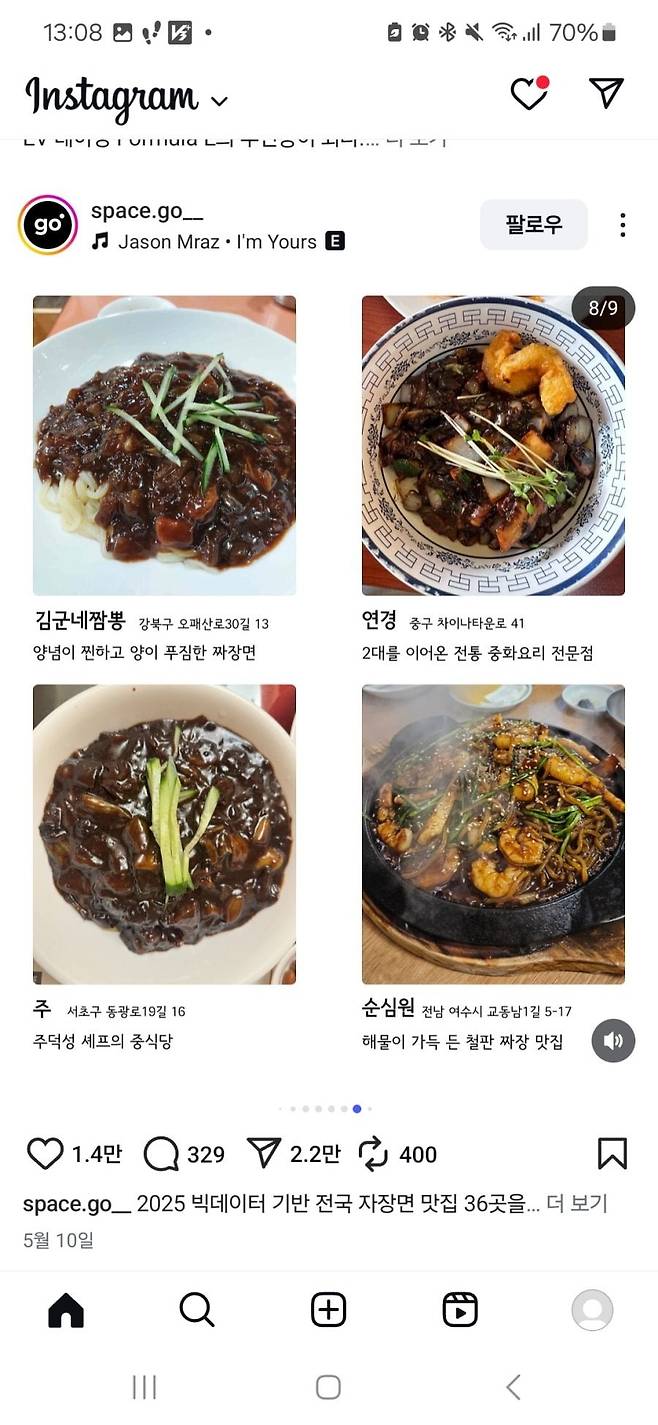Go back with the system back button
The image size is (658, 1425).
[513, 1387]
